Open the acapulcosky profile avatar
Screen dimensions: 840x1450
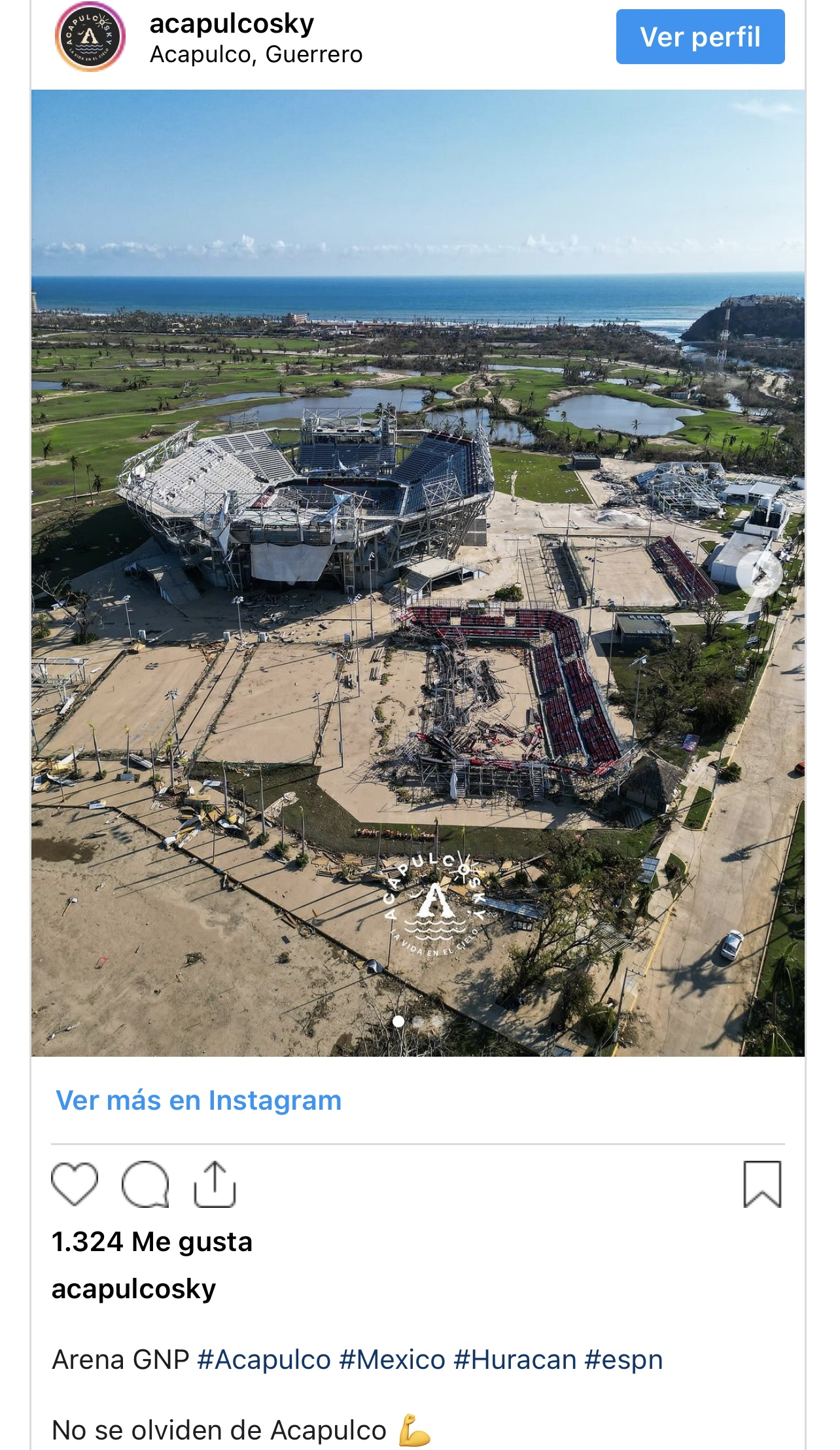[x=90, y=37]
